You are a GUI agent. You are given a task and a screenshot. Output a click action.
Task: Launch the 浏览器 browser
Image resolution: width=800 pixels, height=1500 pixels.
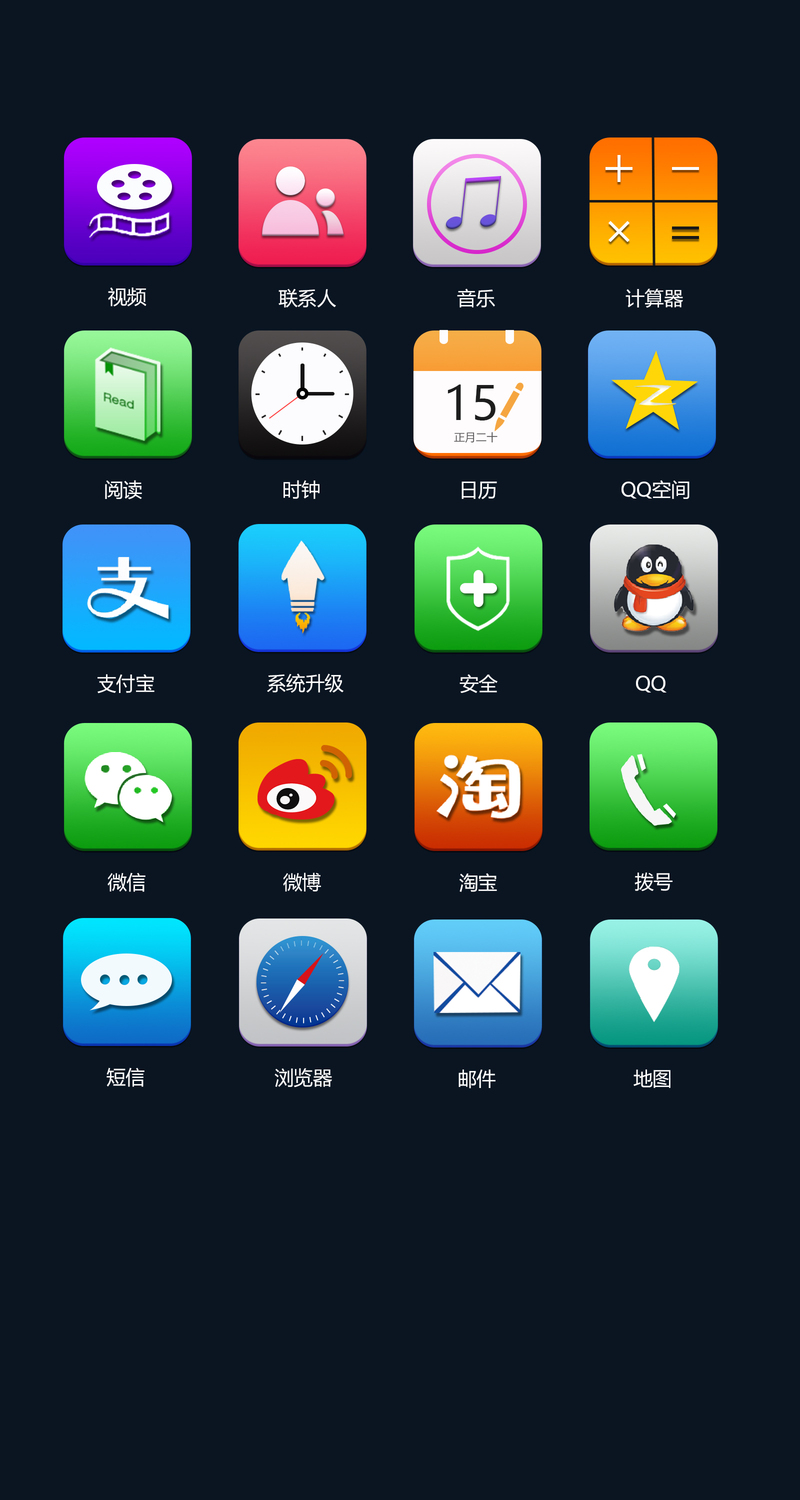(302, 981)
